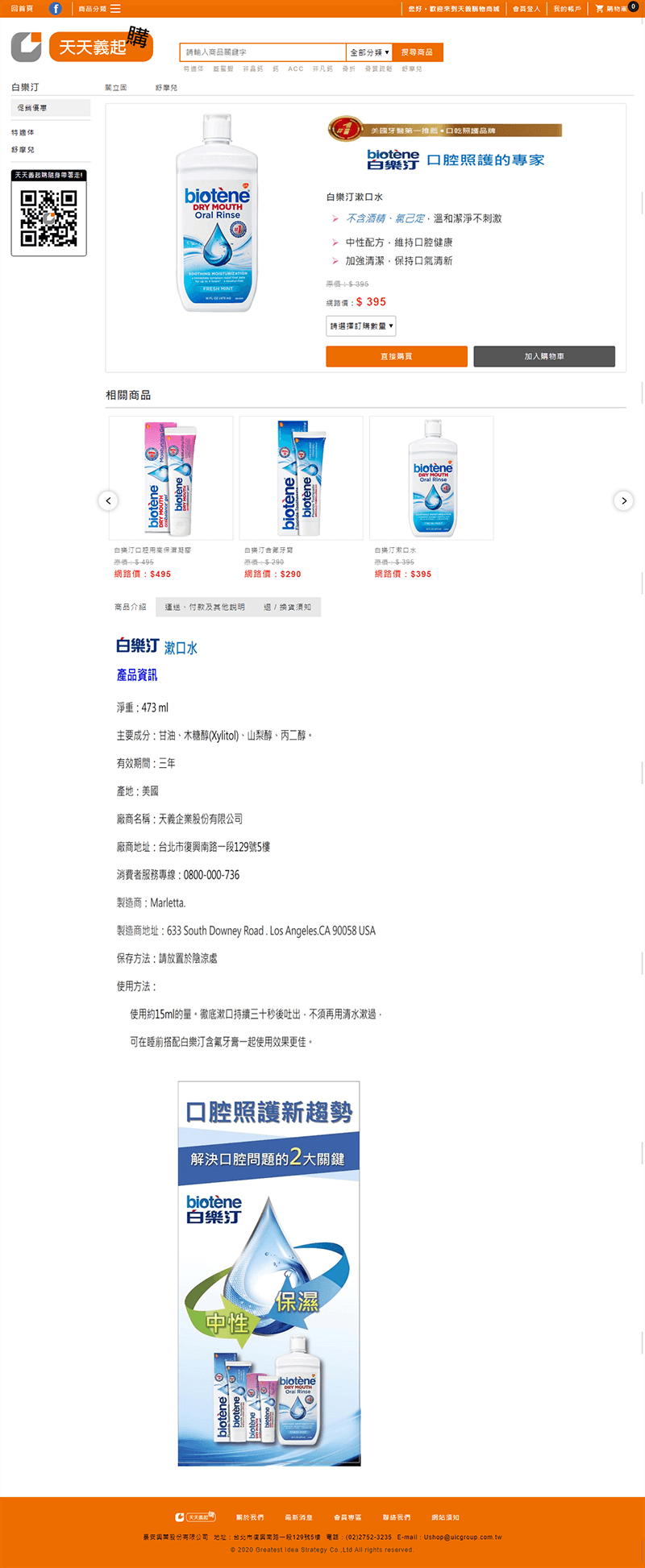The width and height of the screenshot is (645, 1568).
Task: Open the $290 白樂汀 toothpaste card
Action: pyautogui.click(x=301, y=479)
